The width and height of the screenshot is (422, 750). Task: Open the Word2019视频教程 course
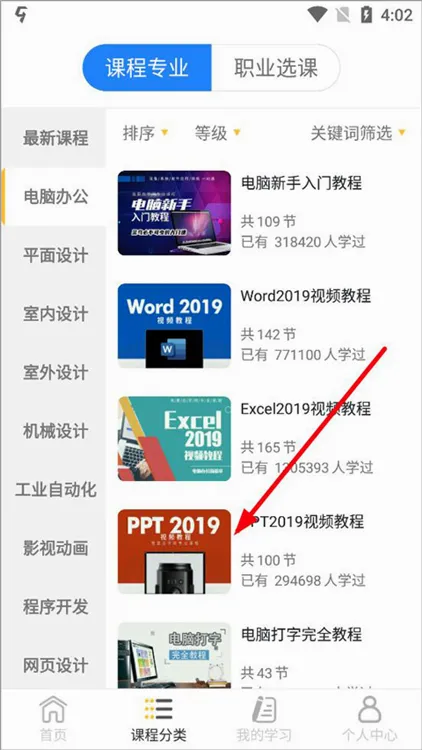(x=262, y=326)
